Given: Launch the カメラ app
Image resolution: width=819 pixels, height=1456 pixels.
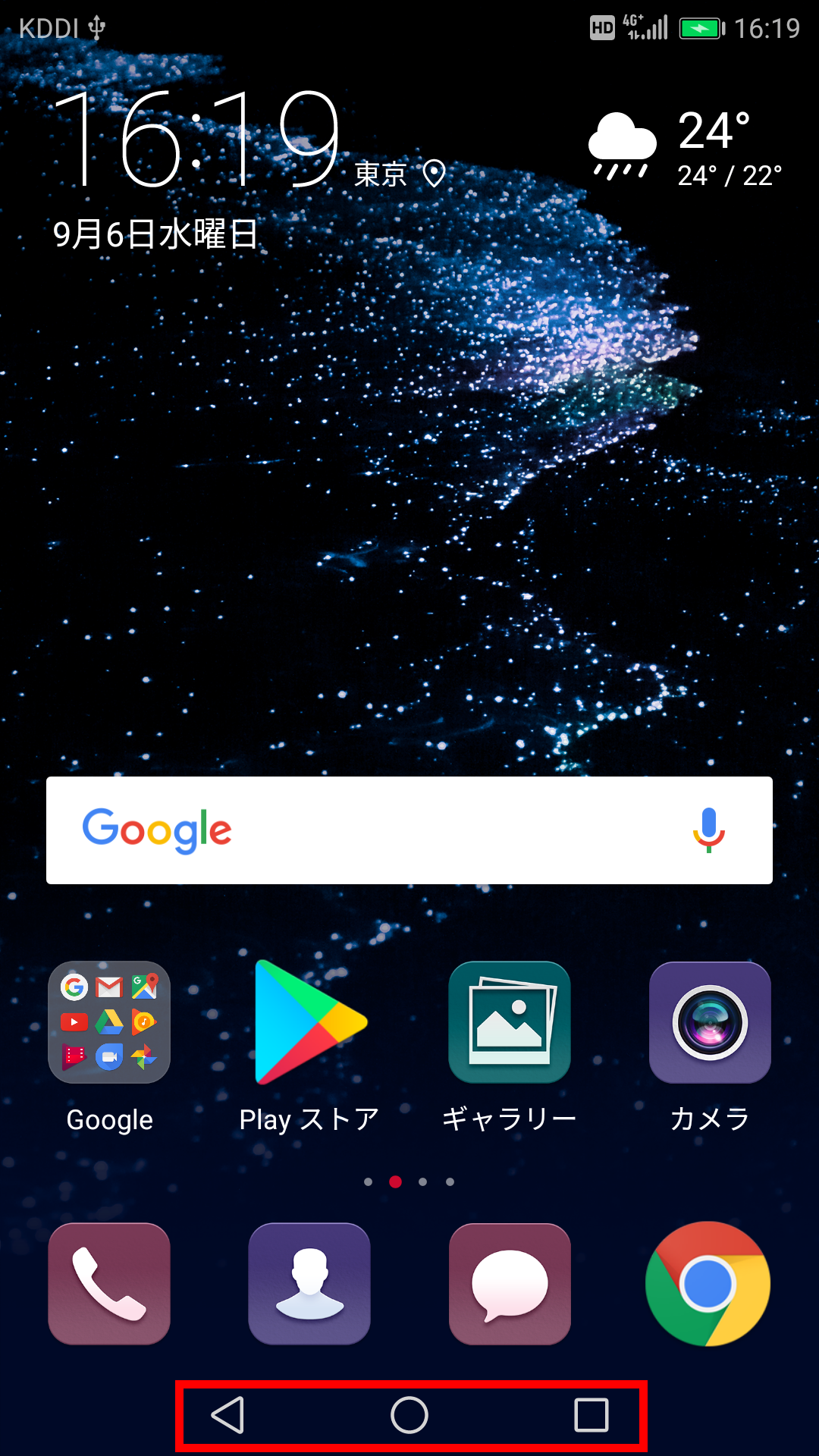Looking at the screenshot, I should 710,1022.
